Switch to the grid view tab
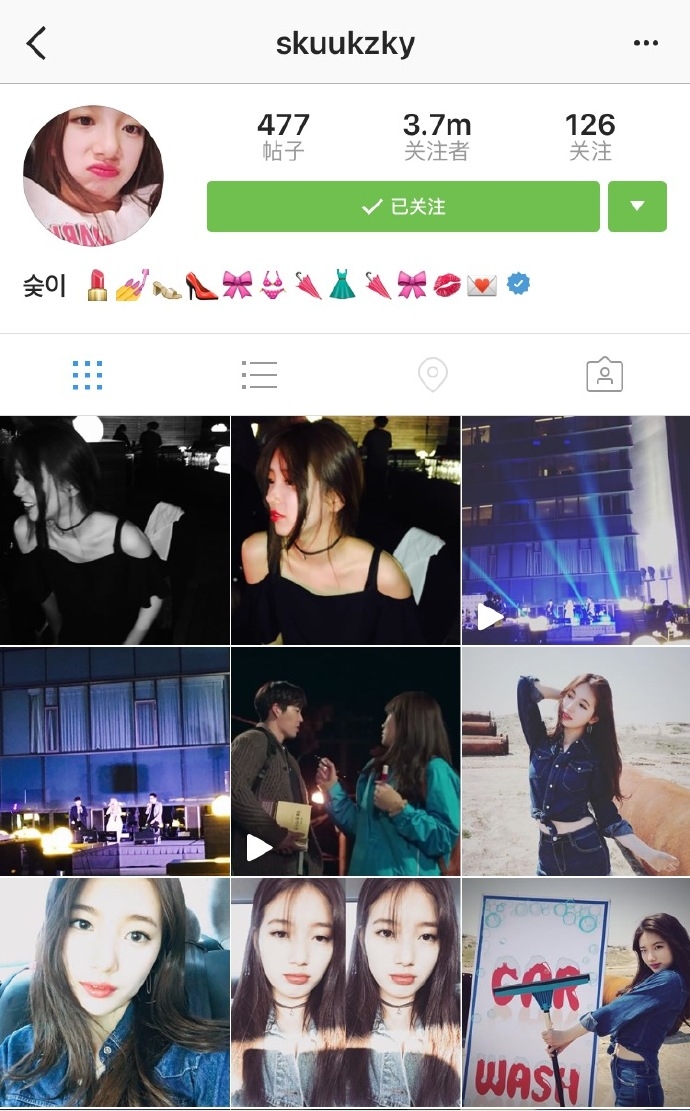Screen dimensions: 690x1111 pos(87,375)
